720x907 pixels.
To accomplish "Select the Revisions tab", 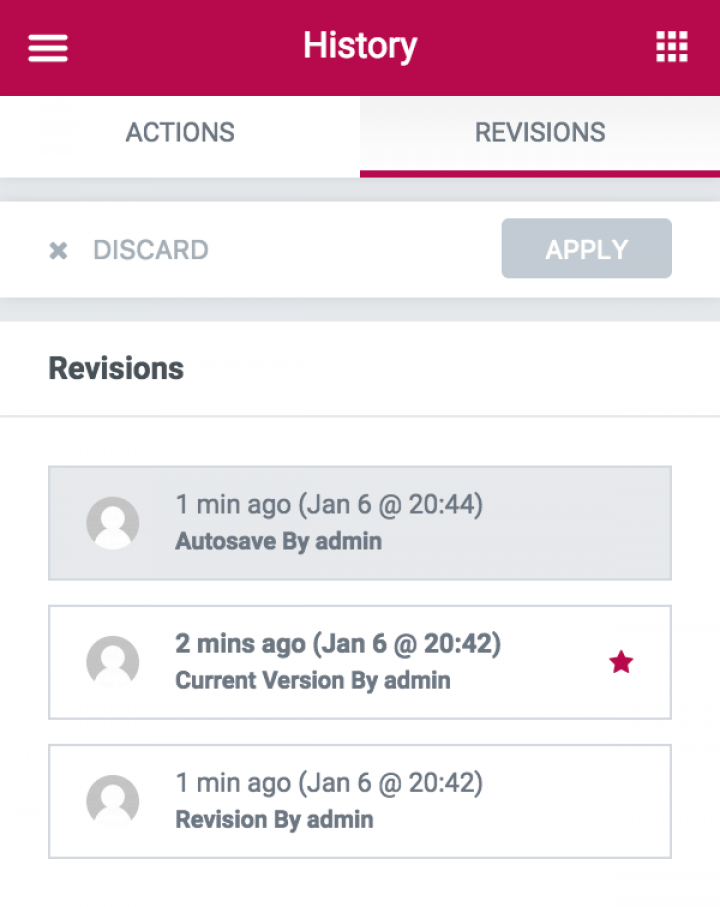I will [x=540, y=133].
